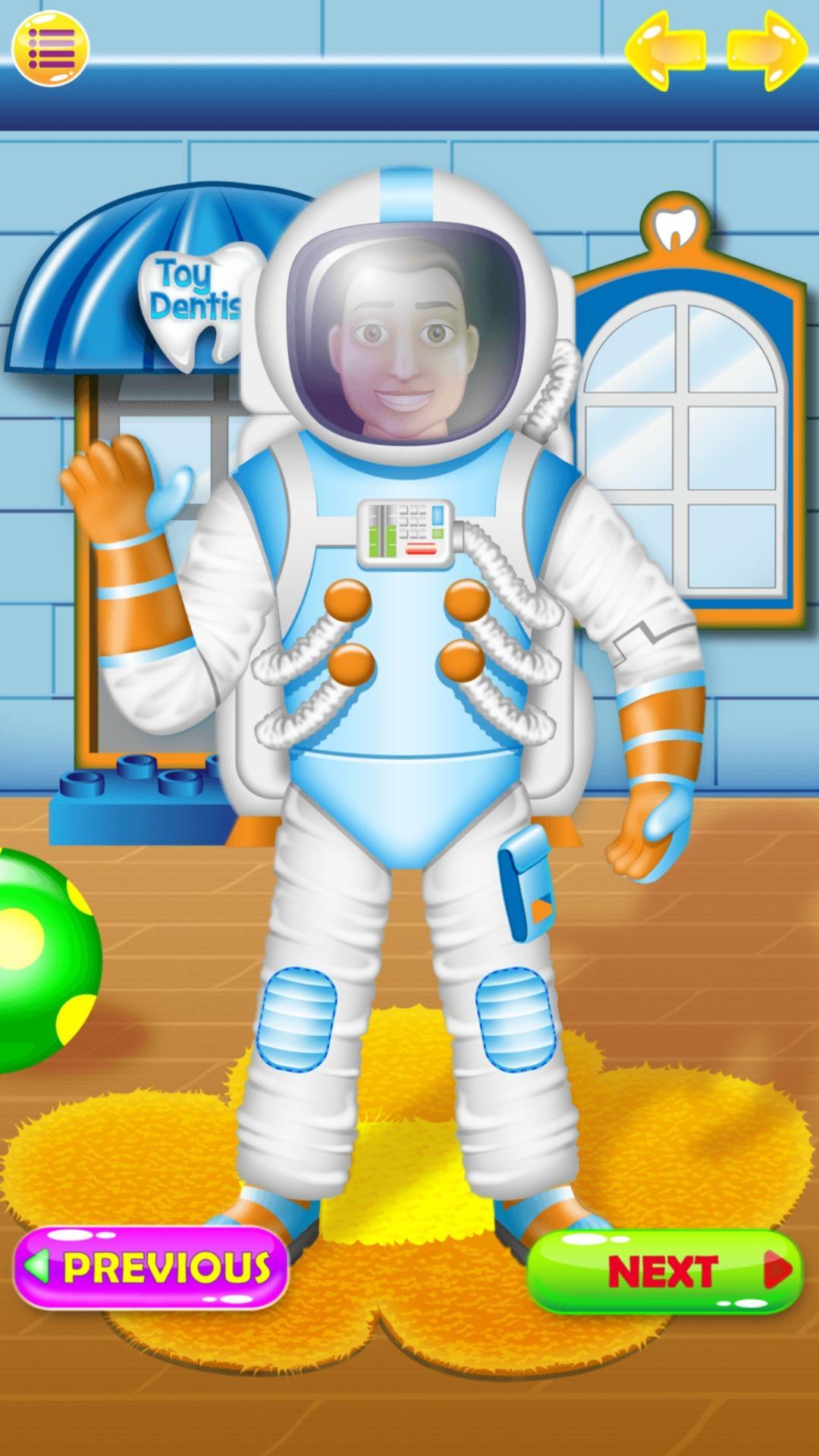This screenshot has width=819, height=1456.
Task: Open the yellow menu button
Action: coord(50,48)
